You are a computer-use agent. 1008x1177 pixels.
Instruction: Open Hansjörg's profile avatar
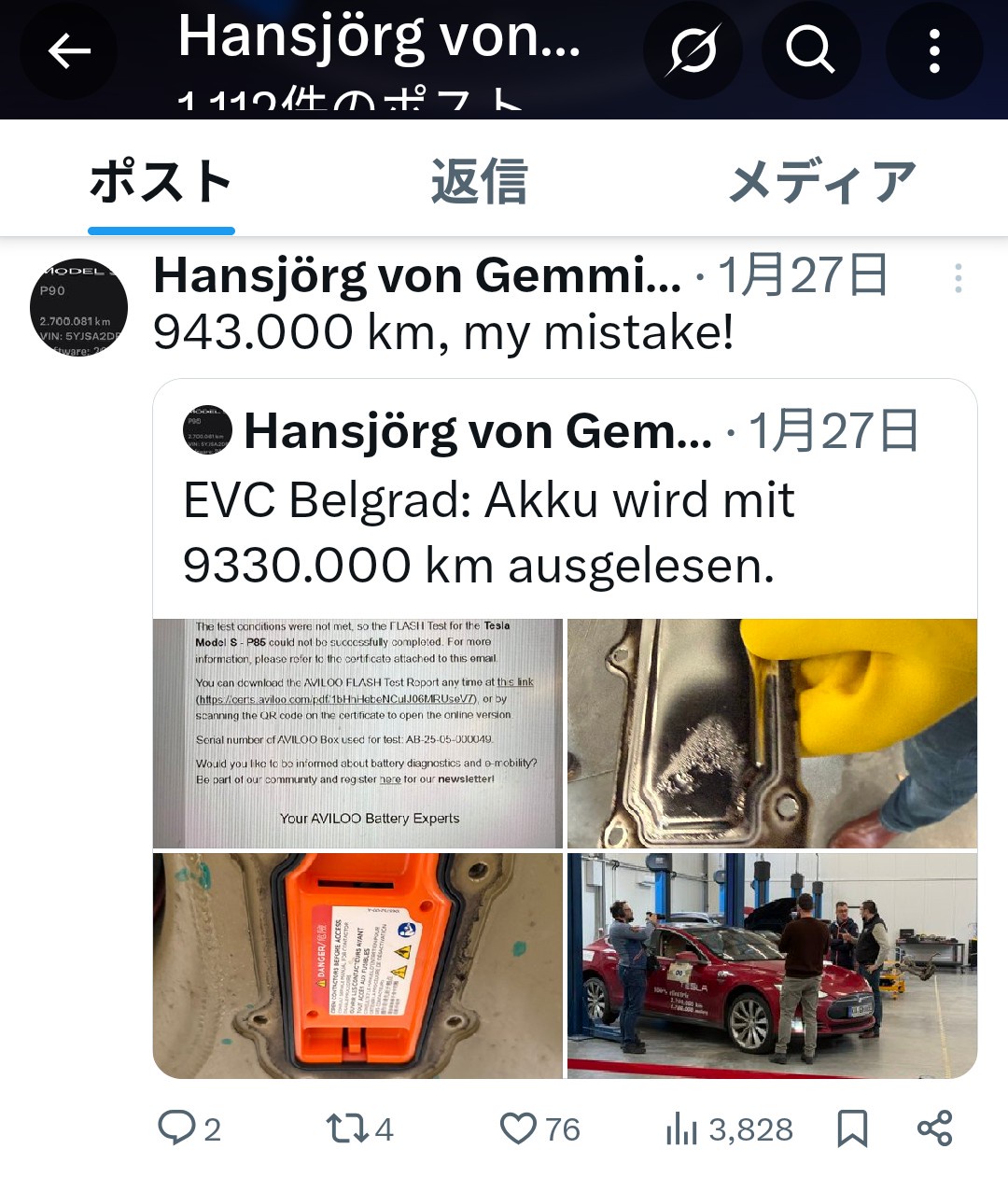click(x=78, y=307)
